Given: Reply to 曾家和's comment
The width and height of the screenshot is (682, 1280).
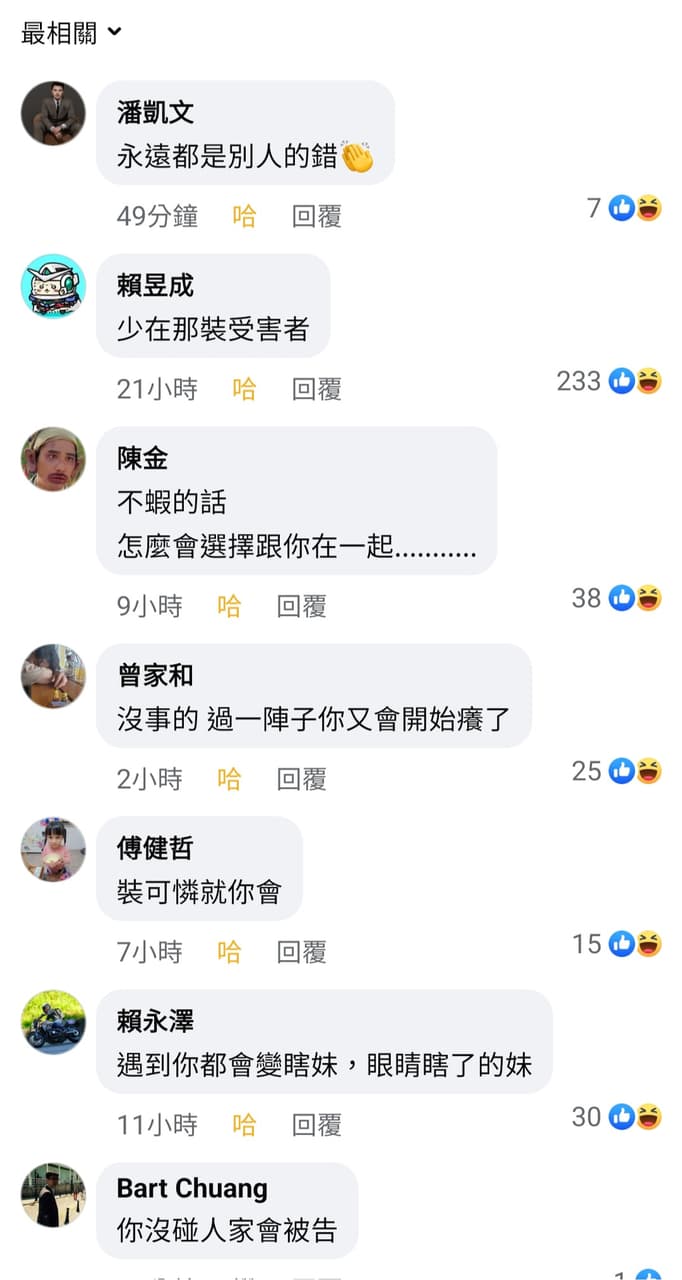Looking at the screenshot, I should [x=301, y=779].
